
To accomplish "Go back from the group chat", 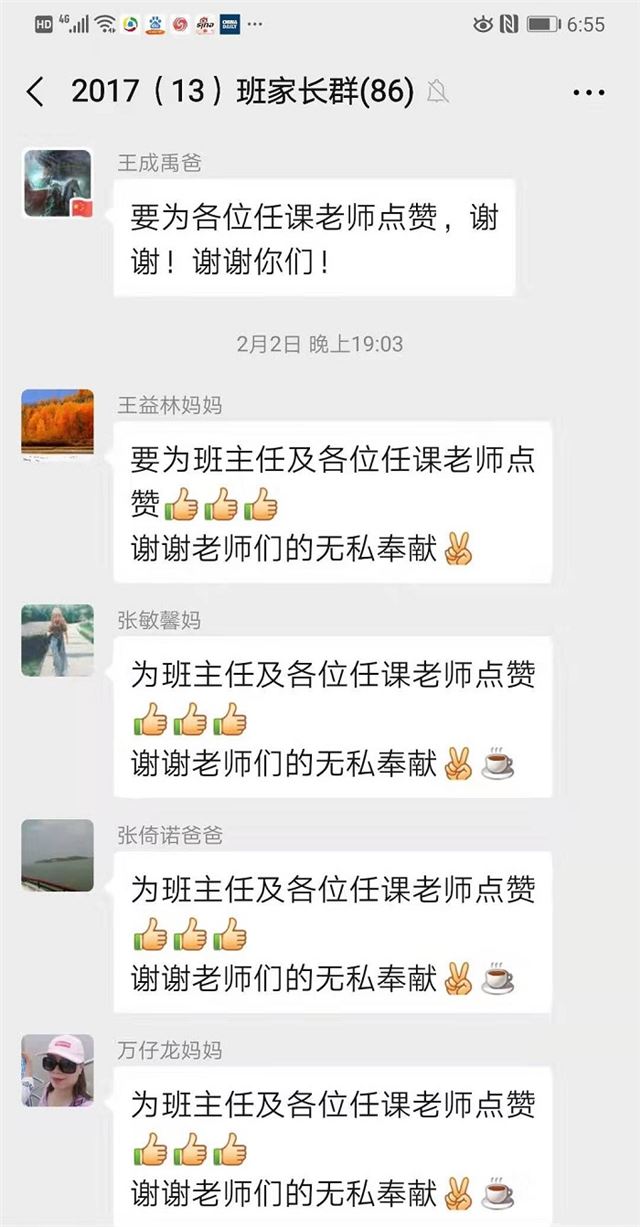I will (x=35, y=92).
